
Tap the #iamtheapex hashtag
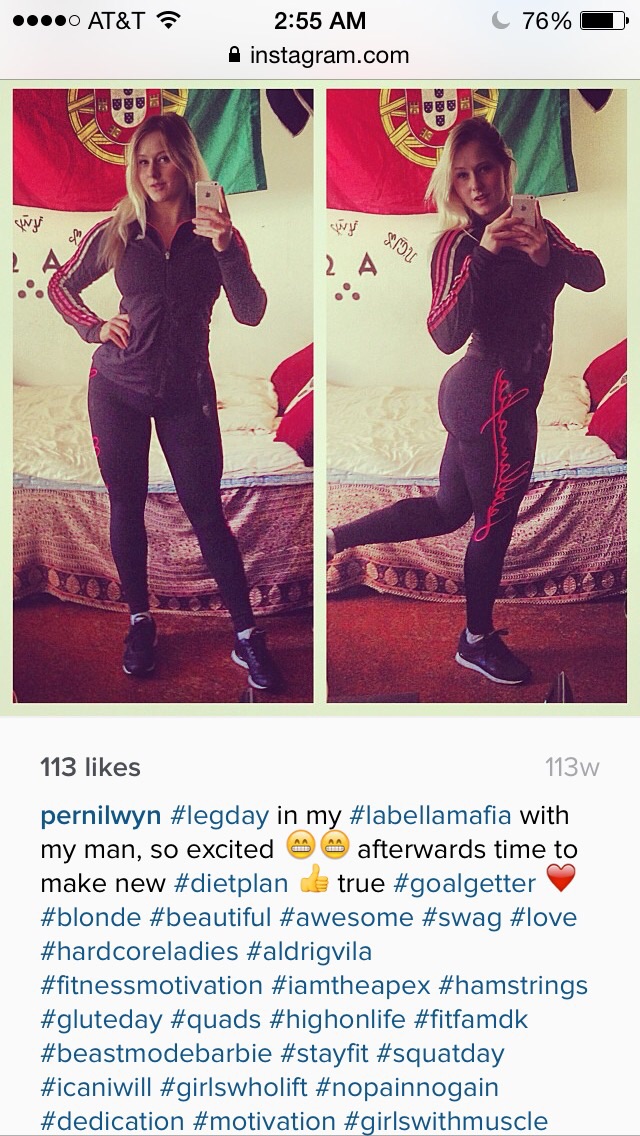[x=351, y=986]
